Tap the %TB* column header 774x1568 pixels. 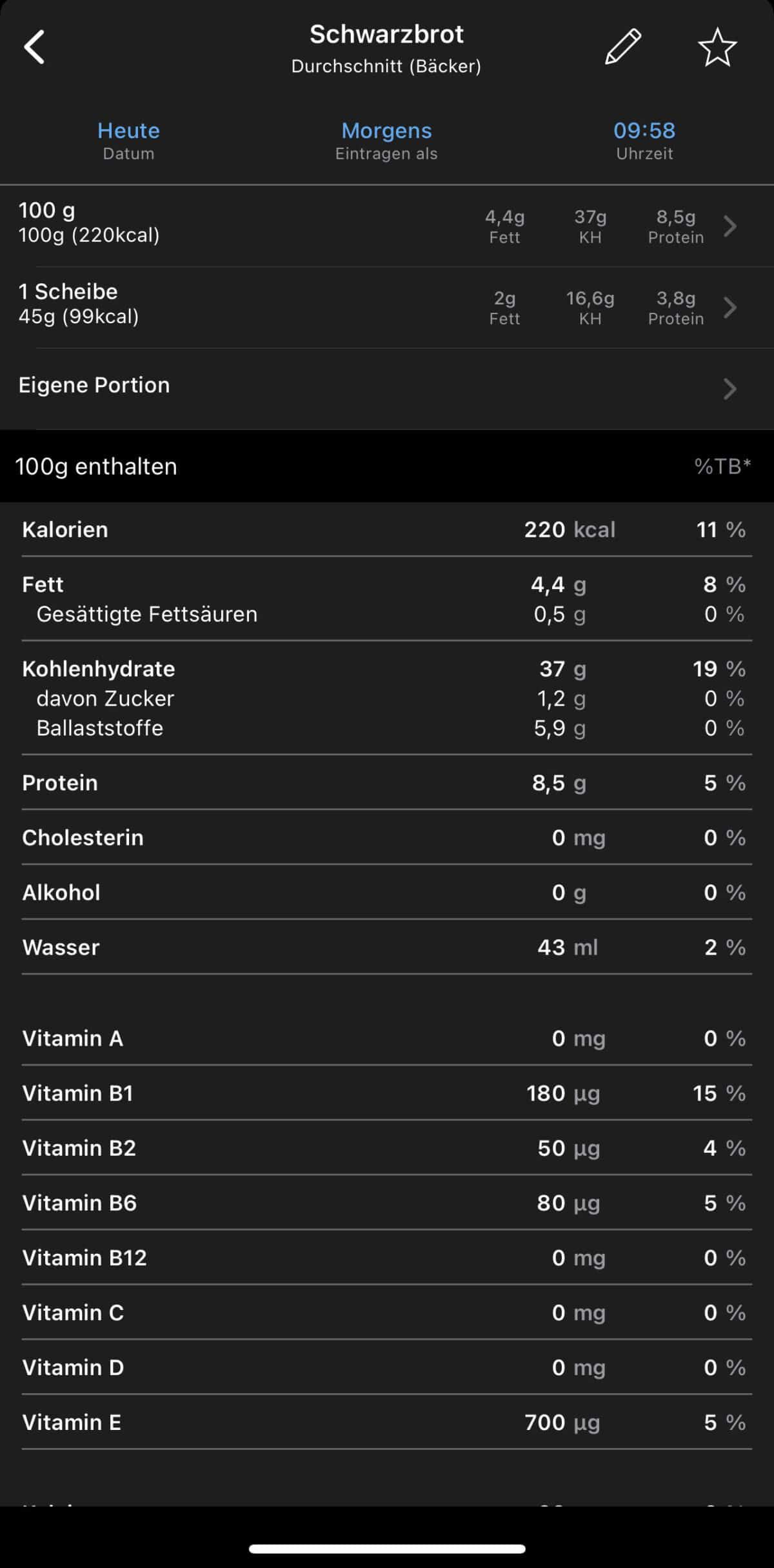722,466
